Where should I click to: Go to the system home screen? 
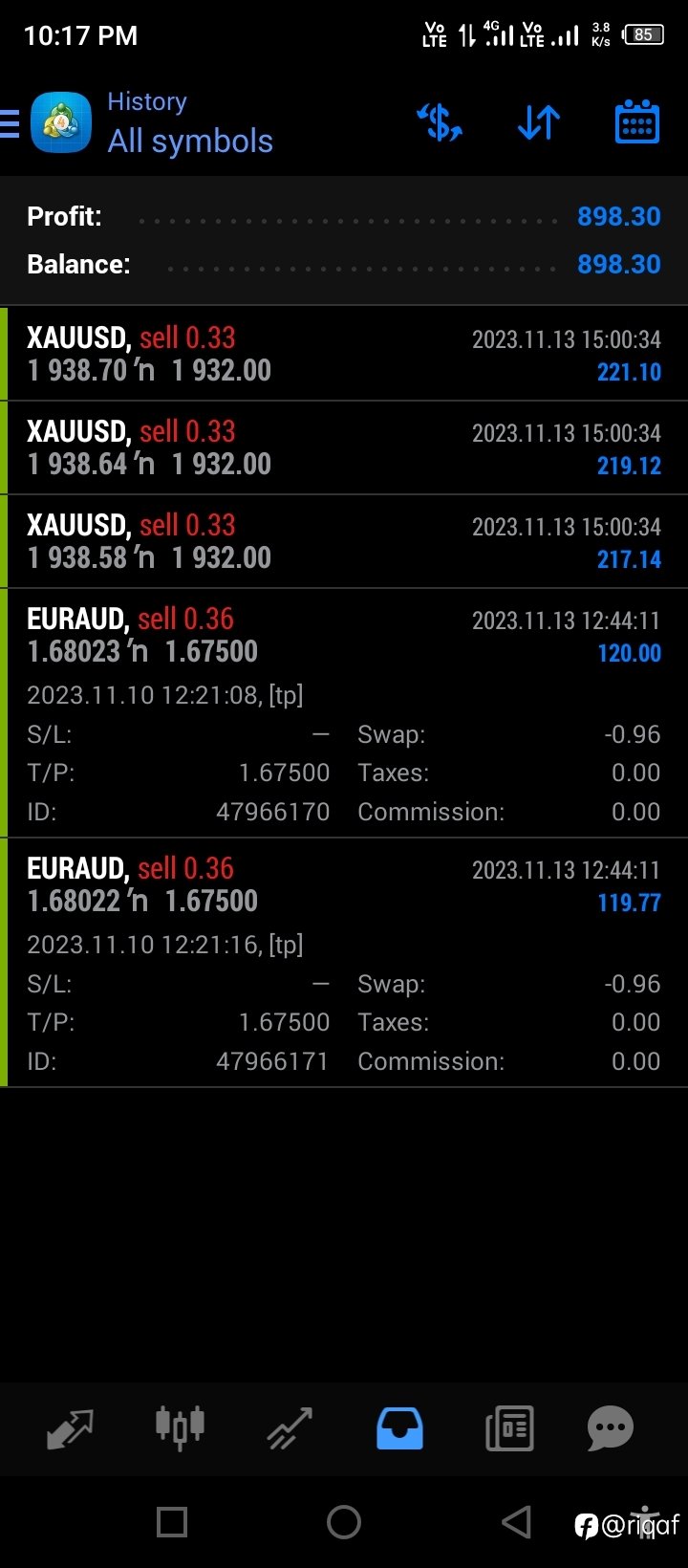point(344,1522)
